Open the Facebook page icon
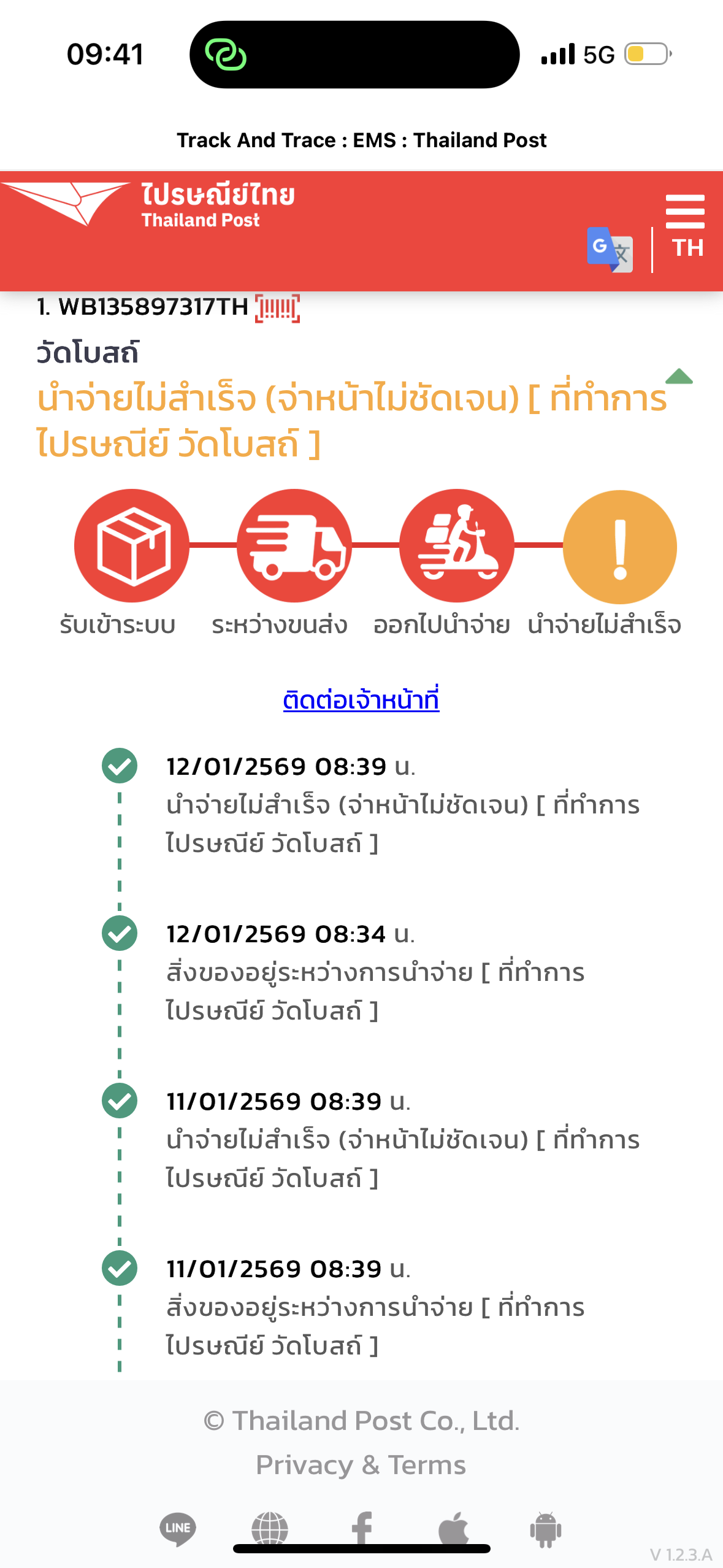 coord(362,1529)
